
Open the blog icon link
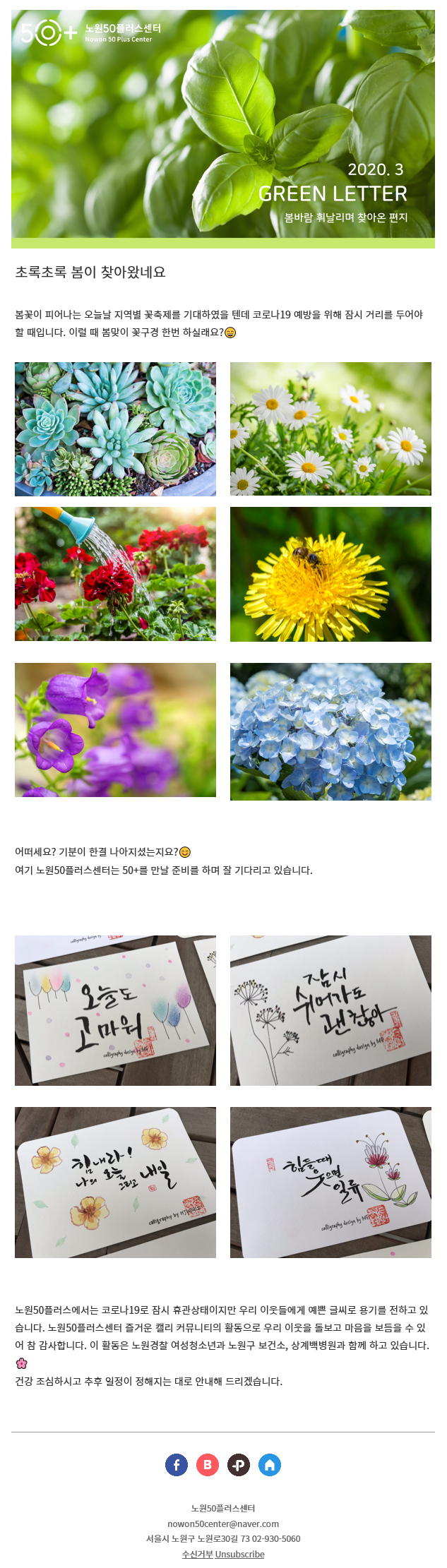208,1464
